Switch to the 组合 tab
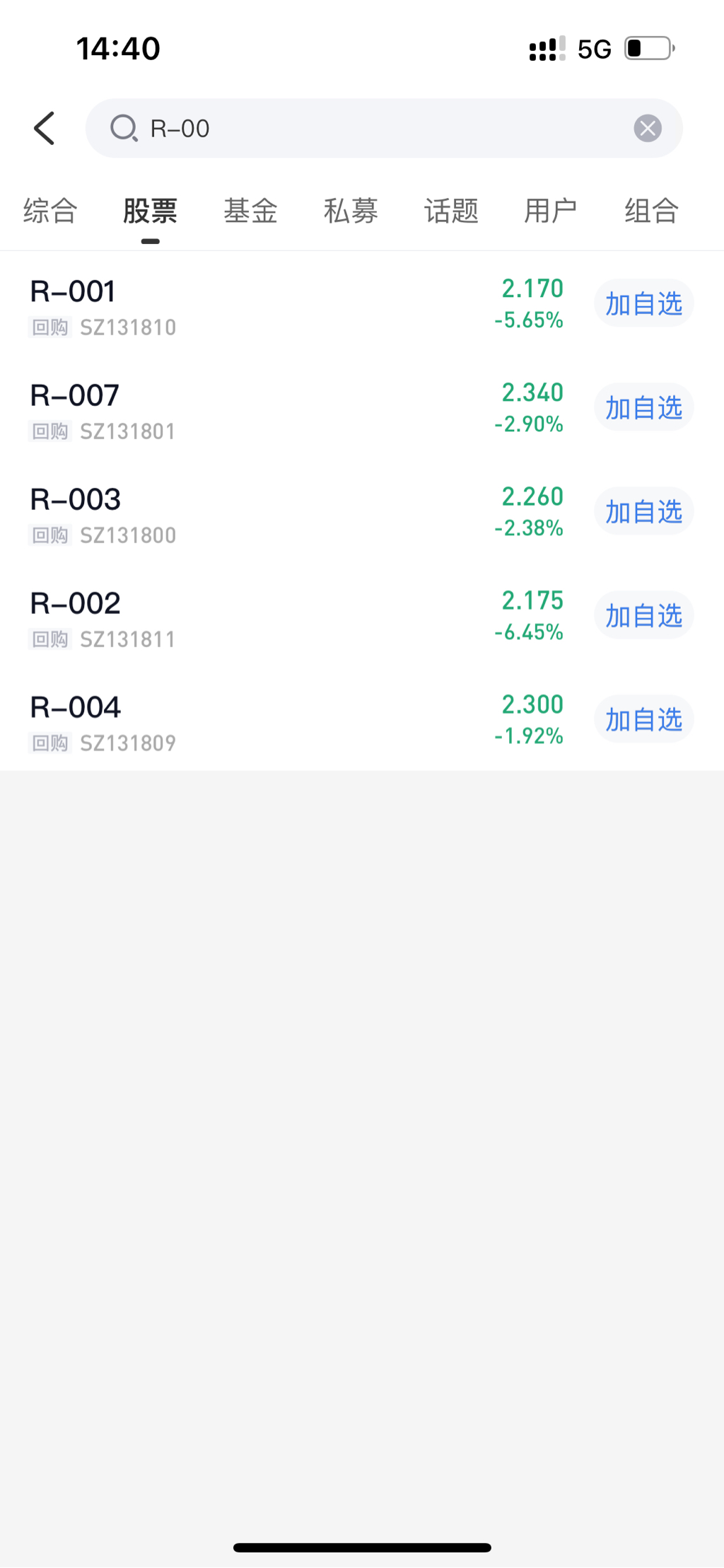Viewport: 724px width, 1568px height. click(x=651, y=211)
